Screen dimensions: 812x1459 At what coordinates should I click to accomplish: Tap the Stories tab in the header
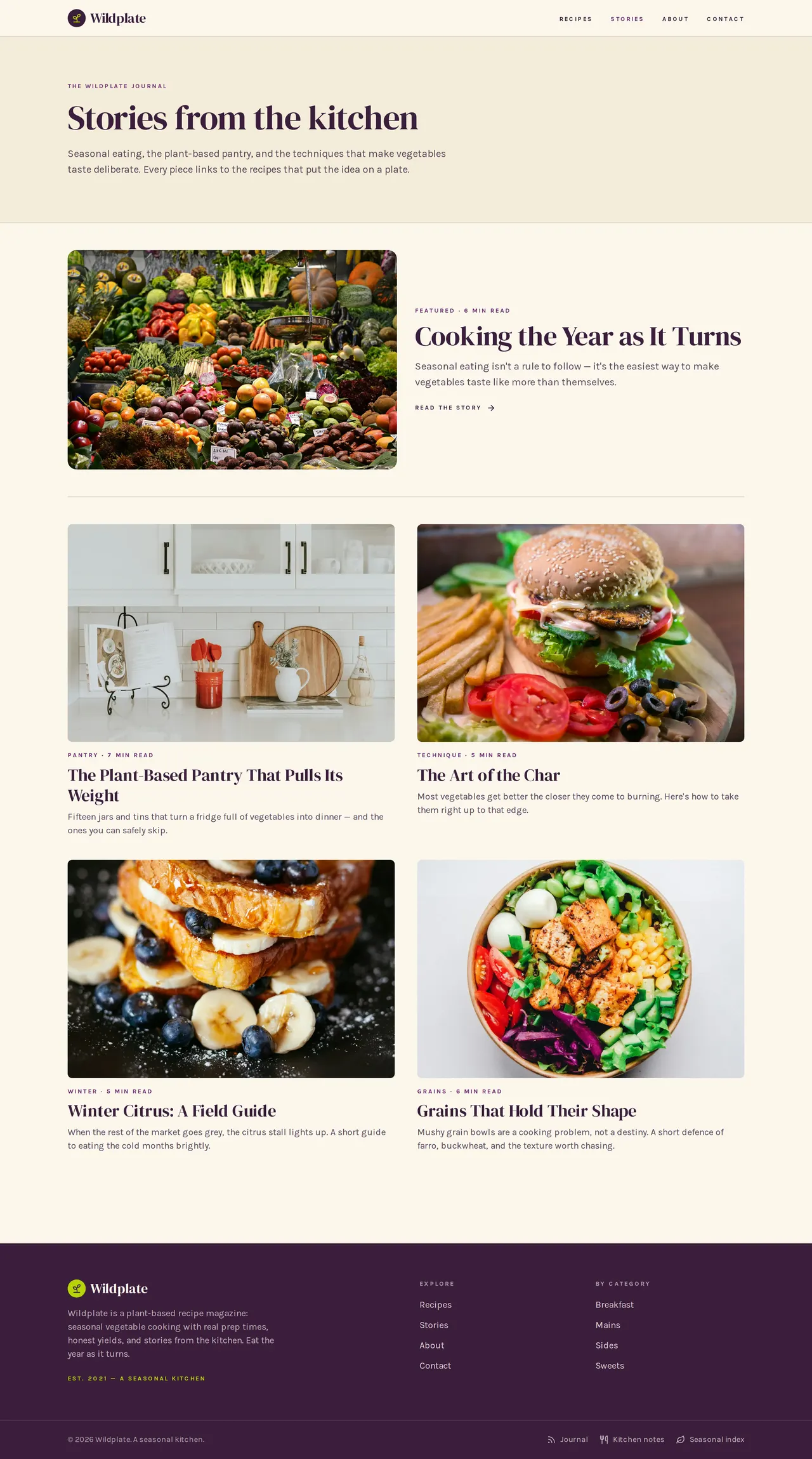pos(627,19)
